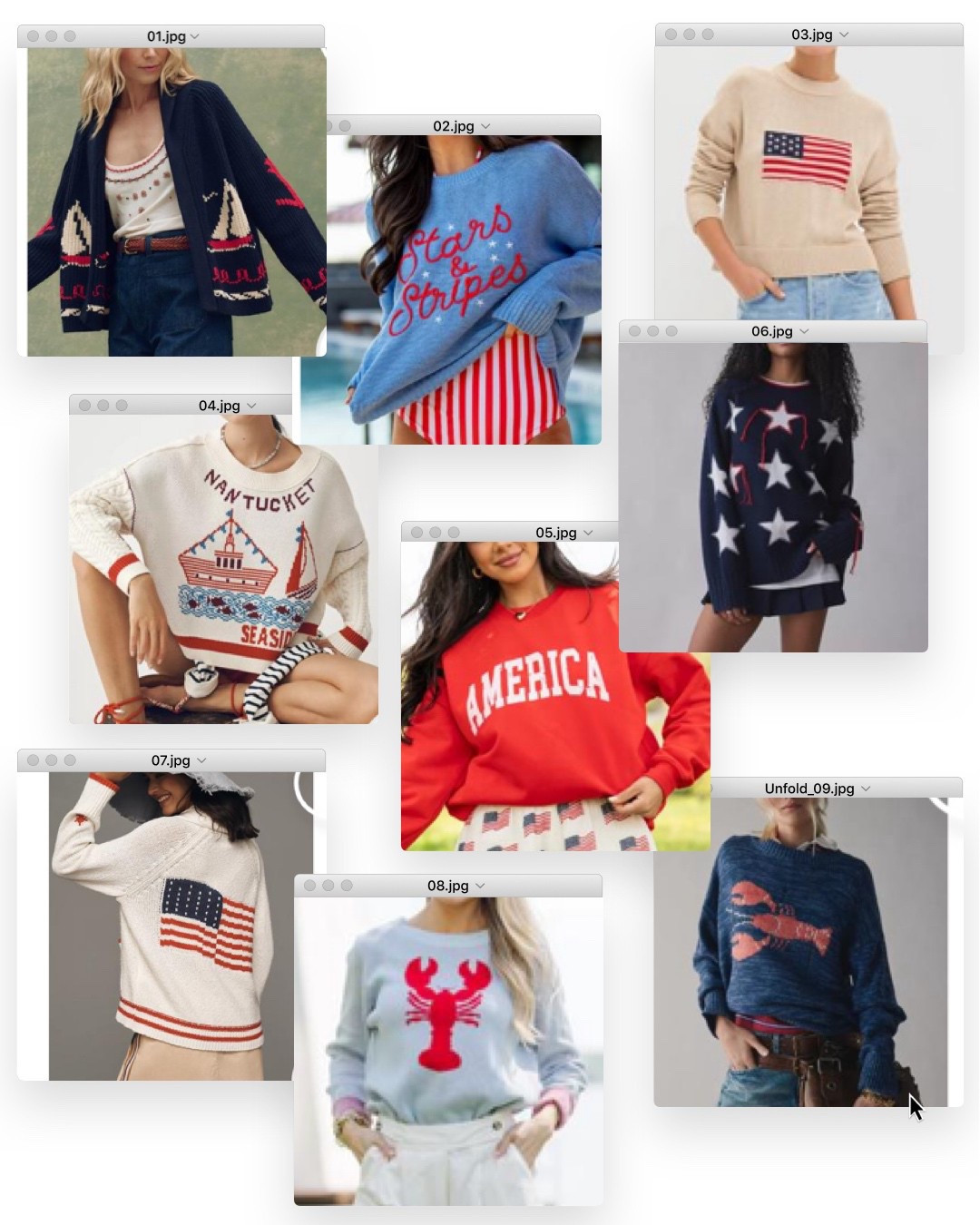
Task: Expand the chevron next to 02.jpg
Action: [x=485, y=126]
